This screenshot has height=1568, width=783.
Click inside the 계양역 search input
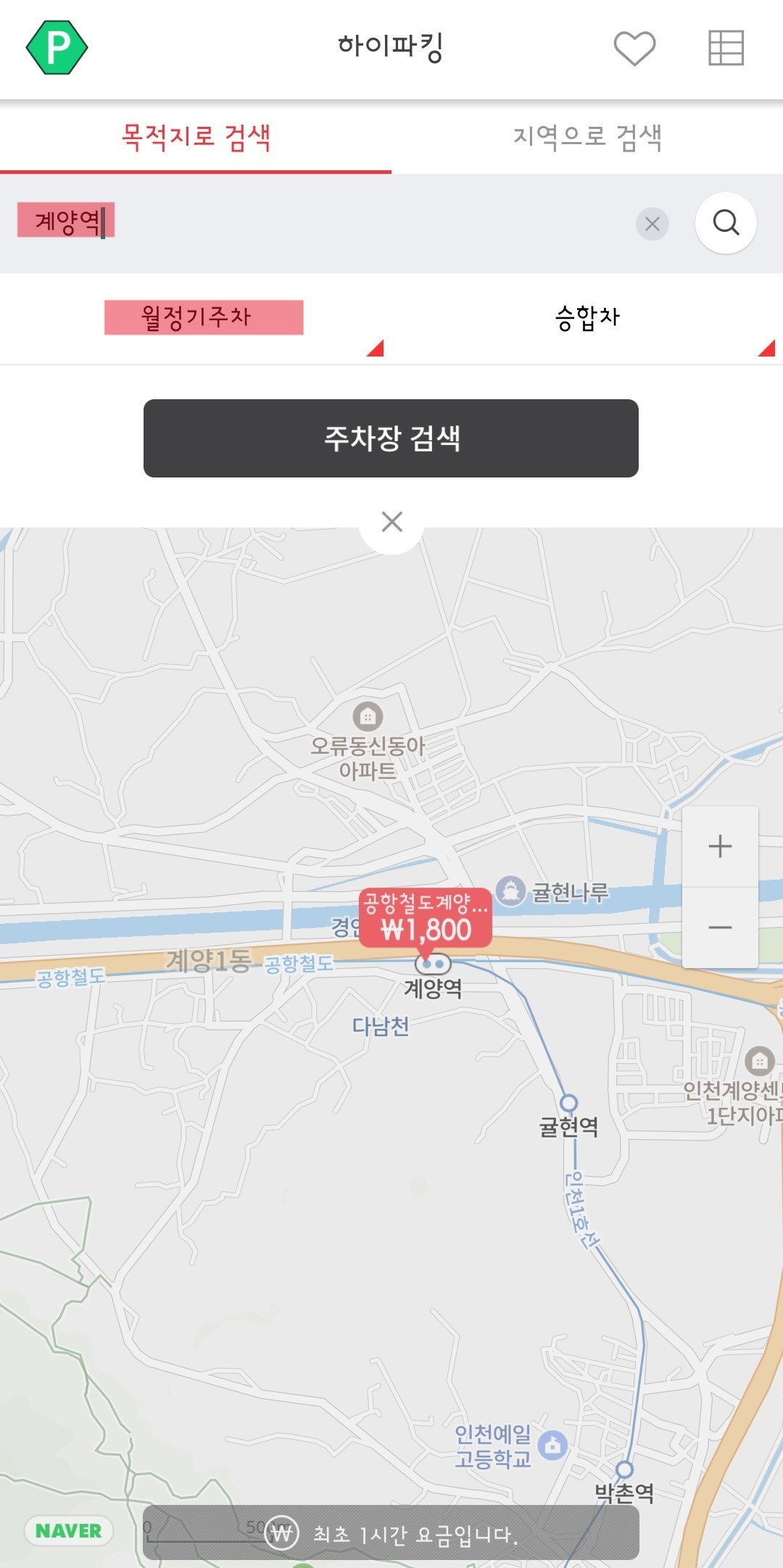point(290,225)
